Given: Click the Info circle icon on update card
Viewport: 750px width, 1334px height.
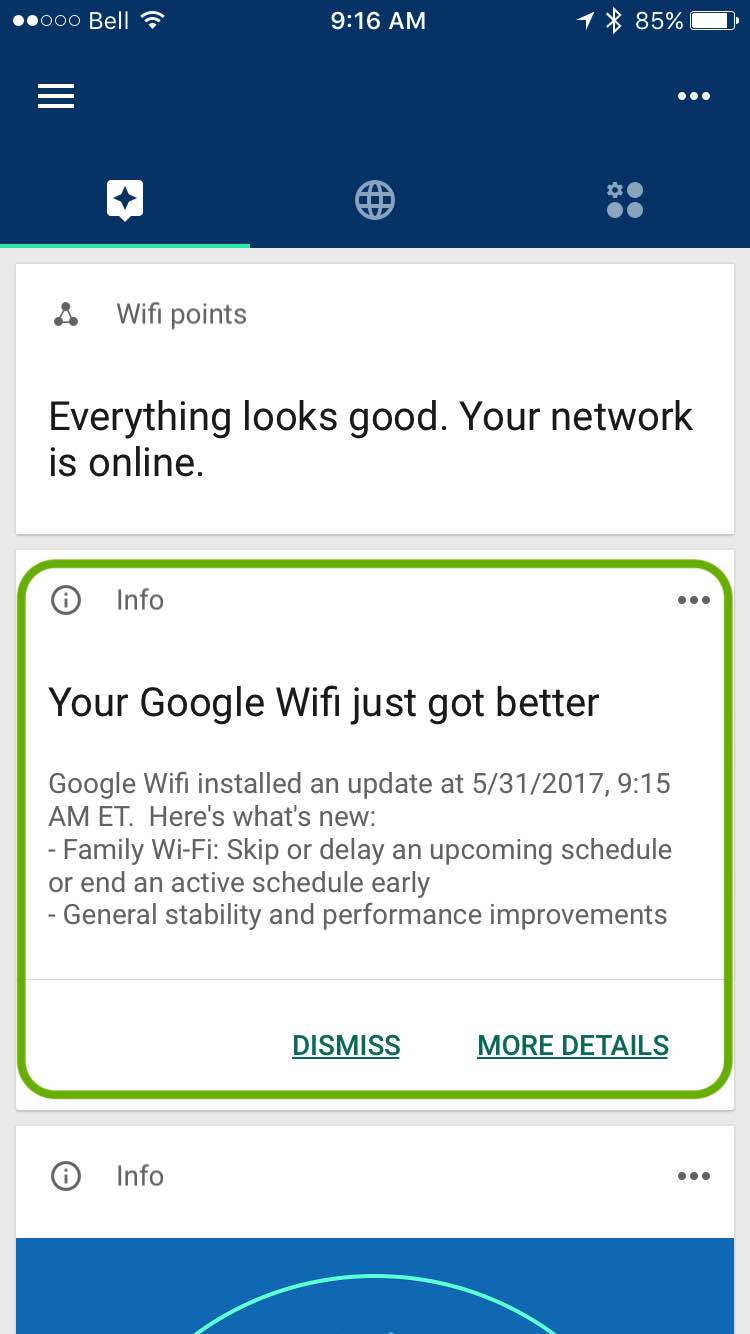Looking at the screenshot, I should point(65,600).
